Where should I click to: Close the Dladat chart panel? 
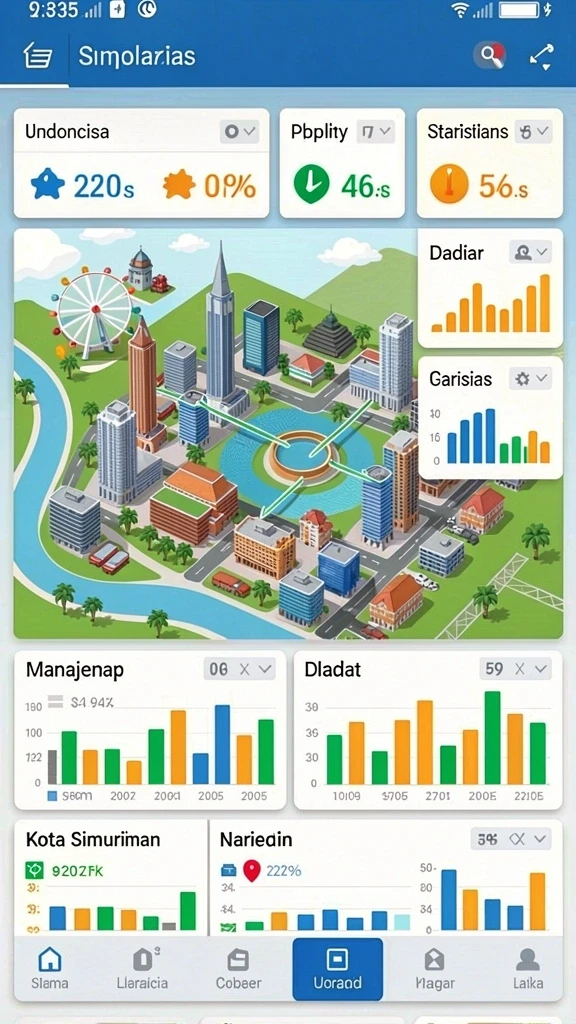[x=519, y=669]
